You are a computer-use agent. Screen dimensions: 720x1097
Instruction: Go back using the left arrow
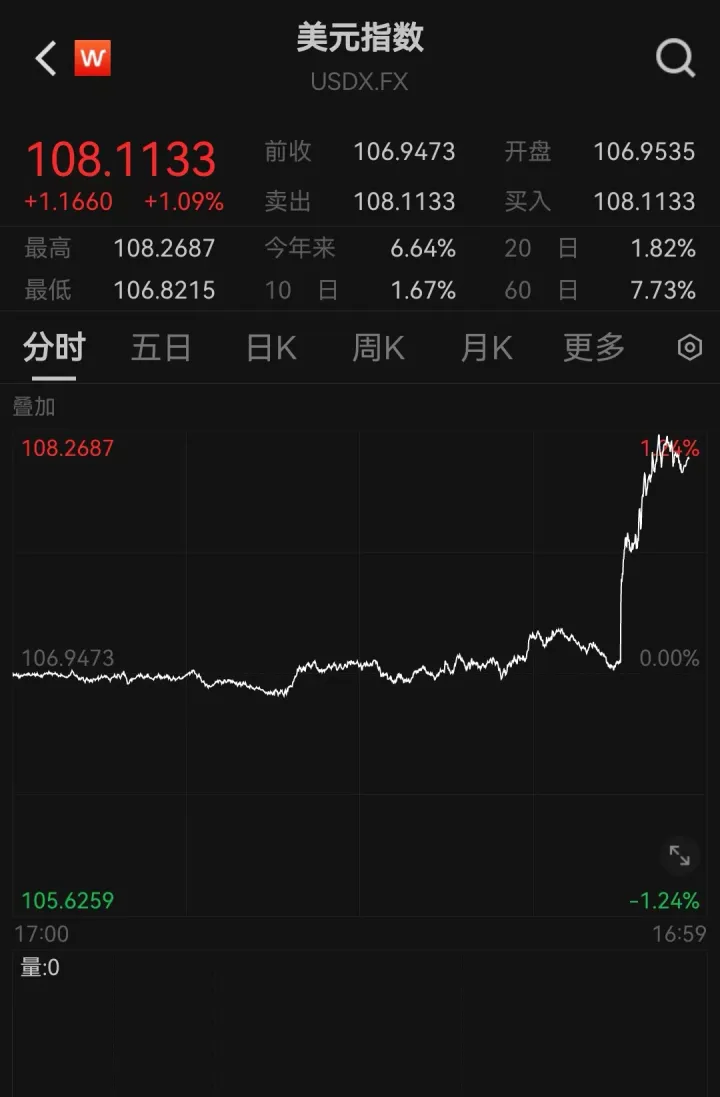coord(45,59)
